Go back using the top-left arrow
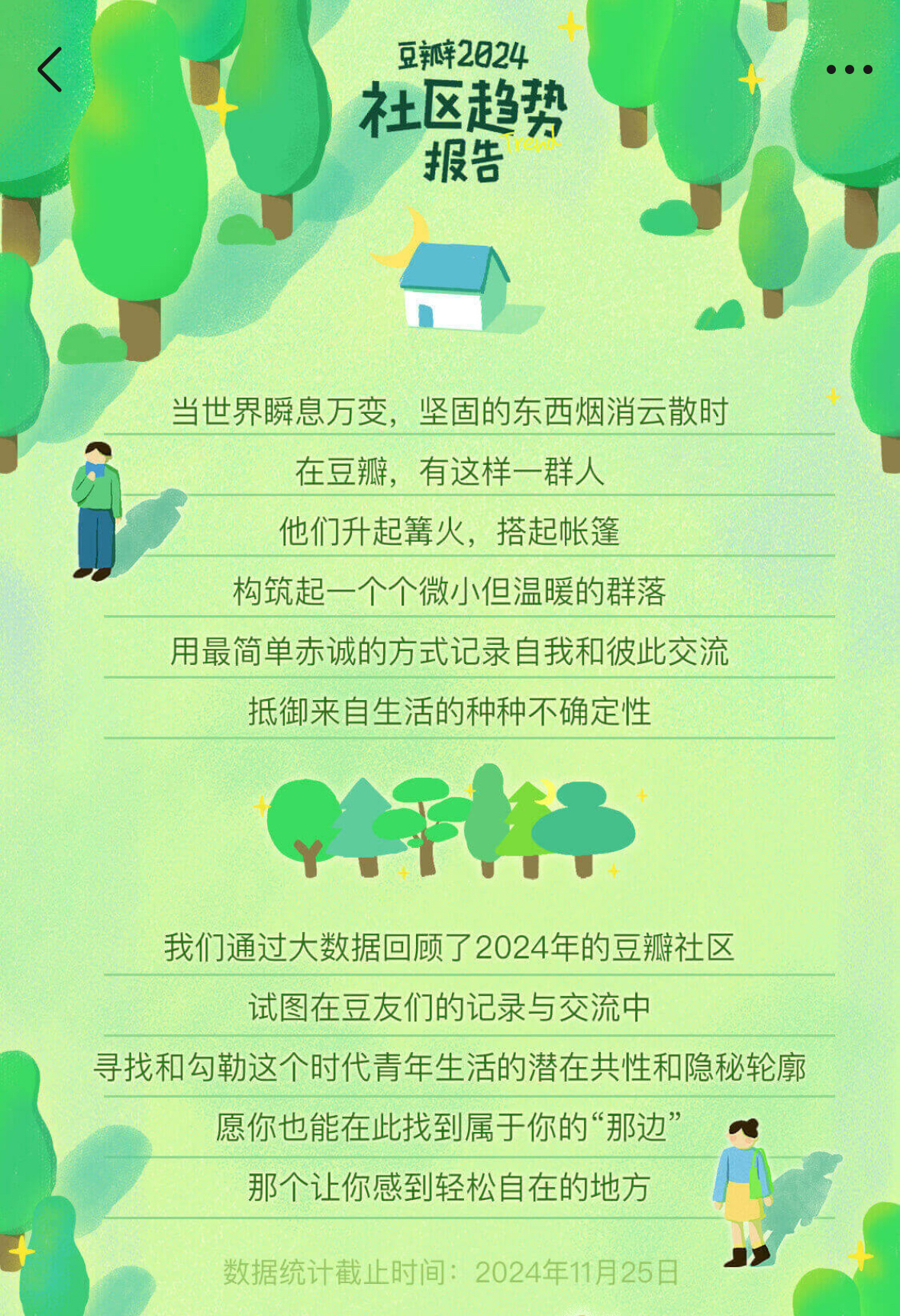 point(50,69)
